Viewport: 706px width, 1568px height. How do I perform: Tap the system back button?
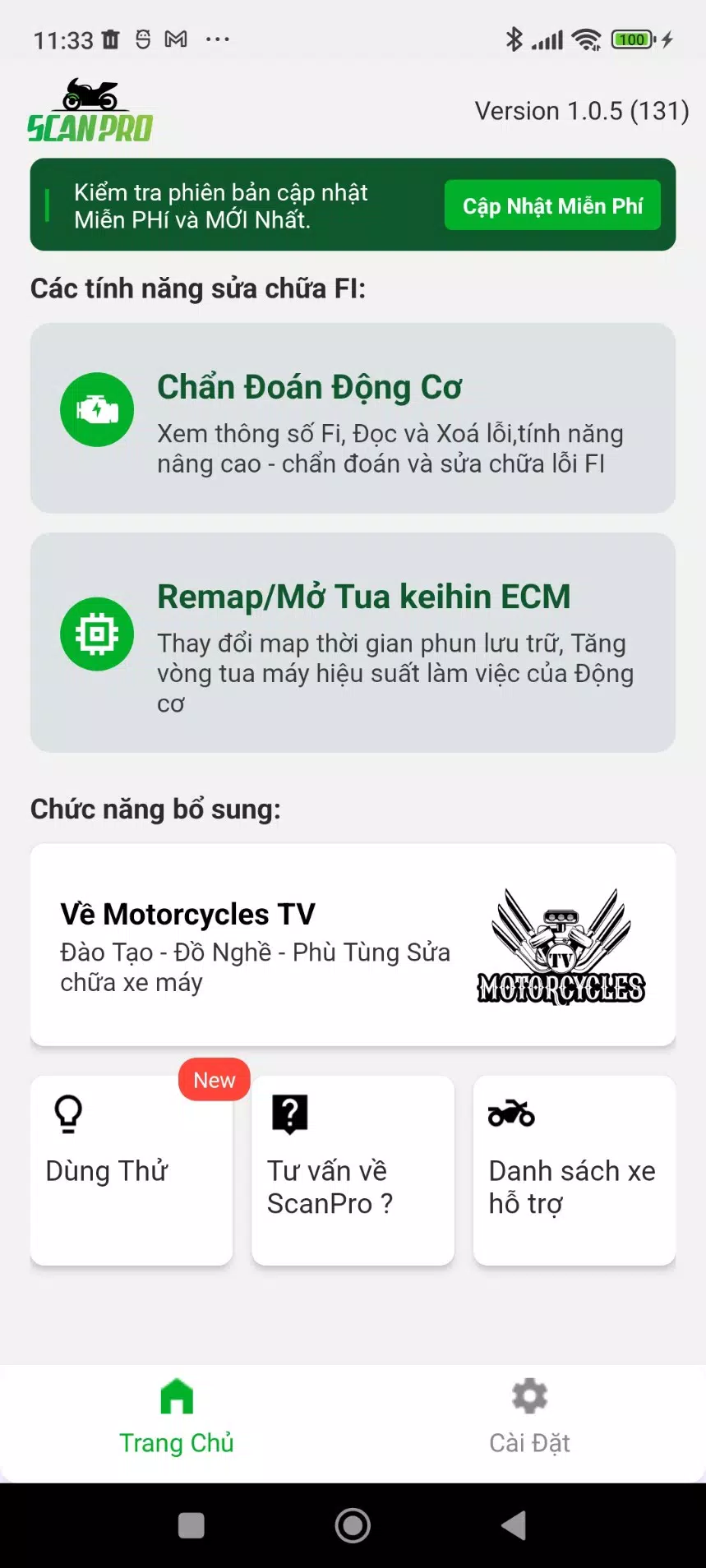pos(514,1526)
